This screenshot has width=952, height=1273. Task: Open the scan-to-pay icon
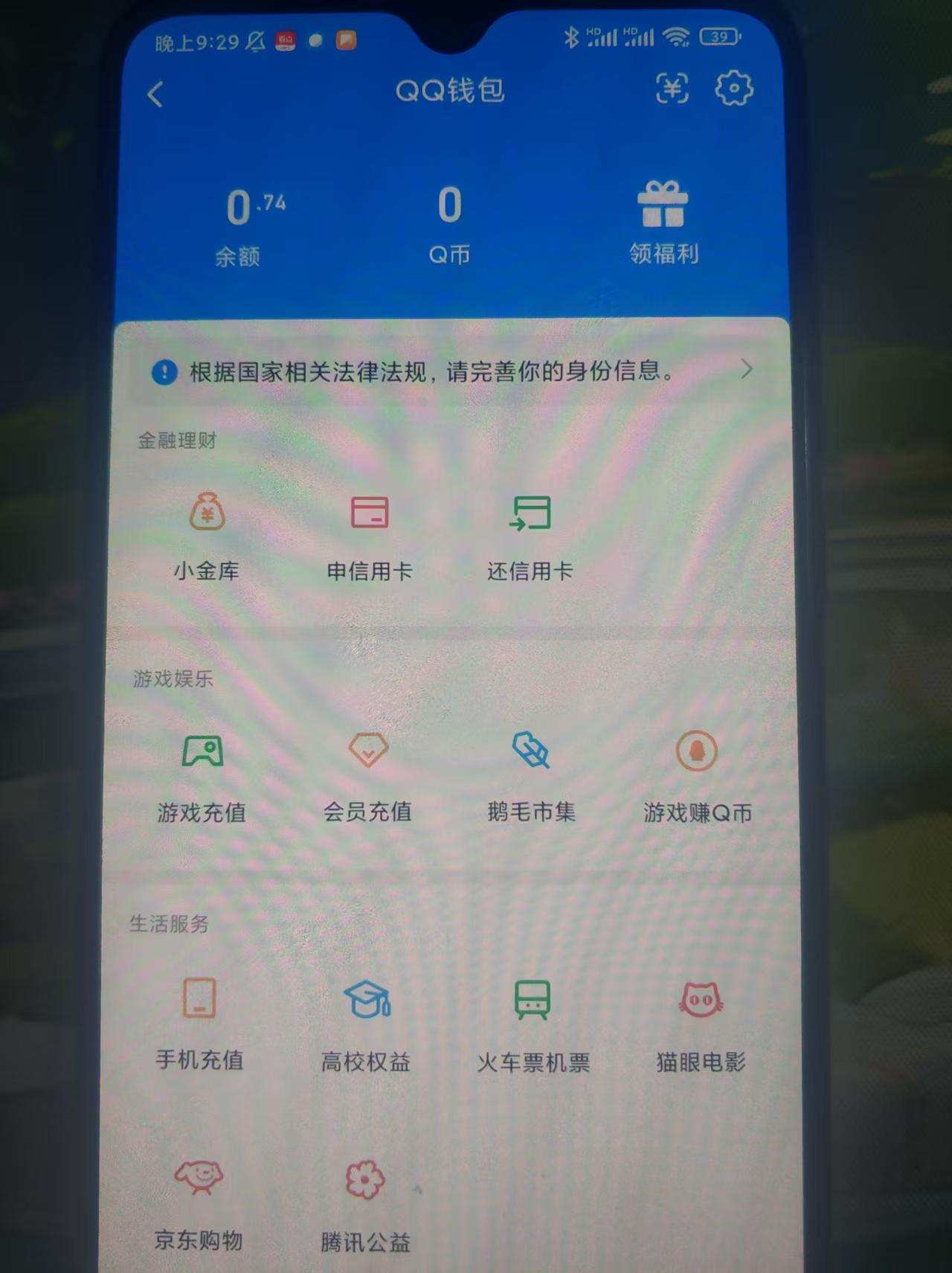672,89
